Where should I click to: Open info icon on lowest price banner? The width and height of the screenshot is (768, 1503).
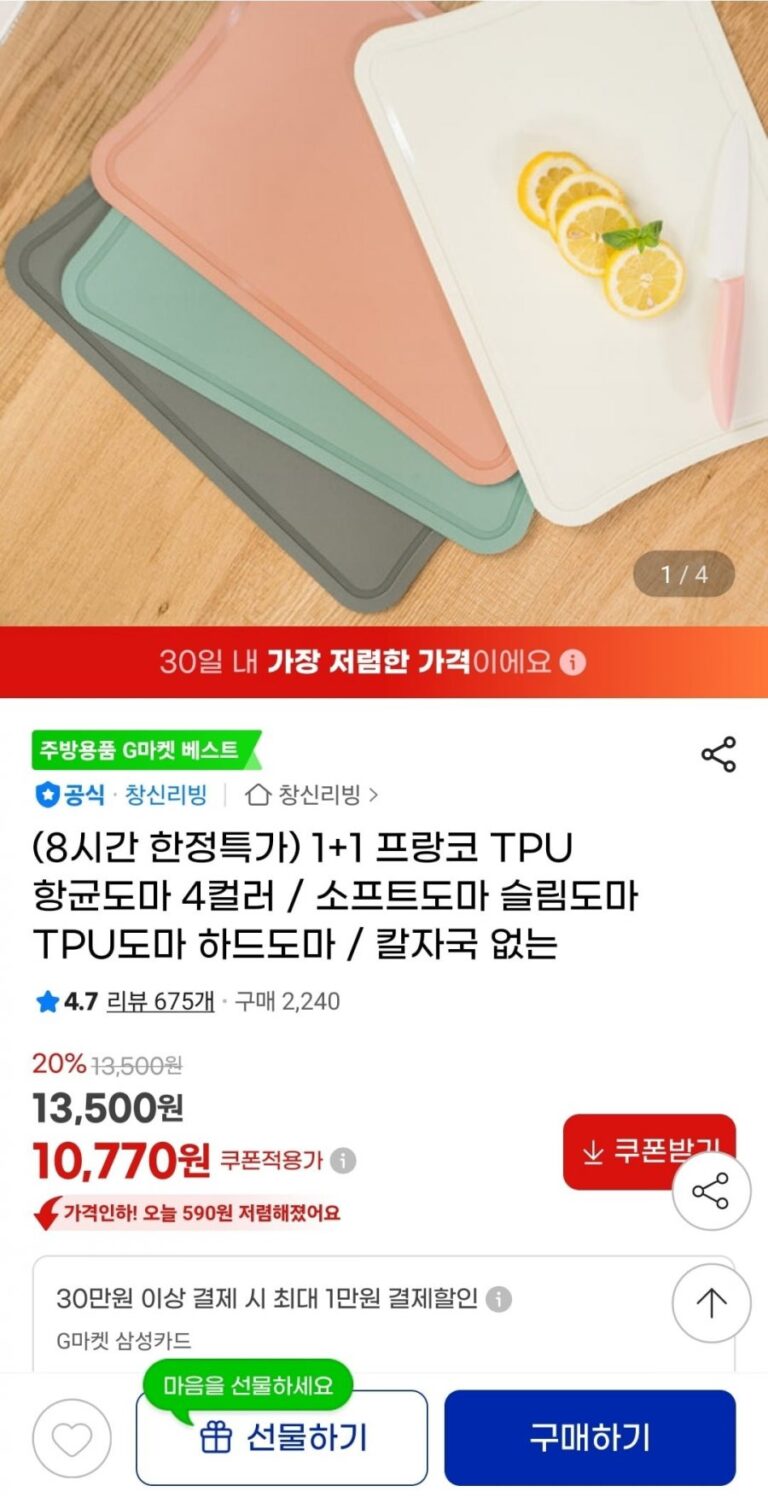pos(572,662)
